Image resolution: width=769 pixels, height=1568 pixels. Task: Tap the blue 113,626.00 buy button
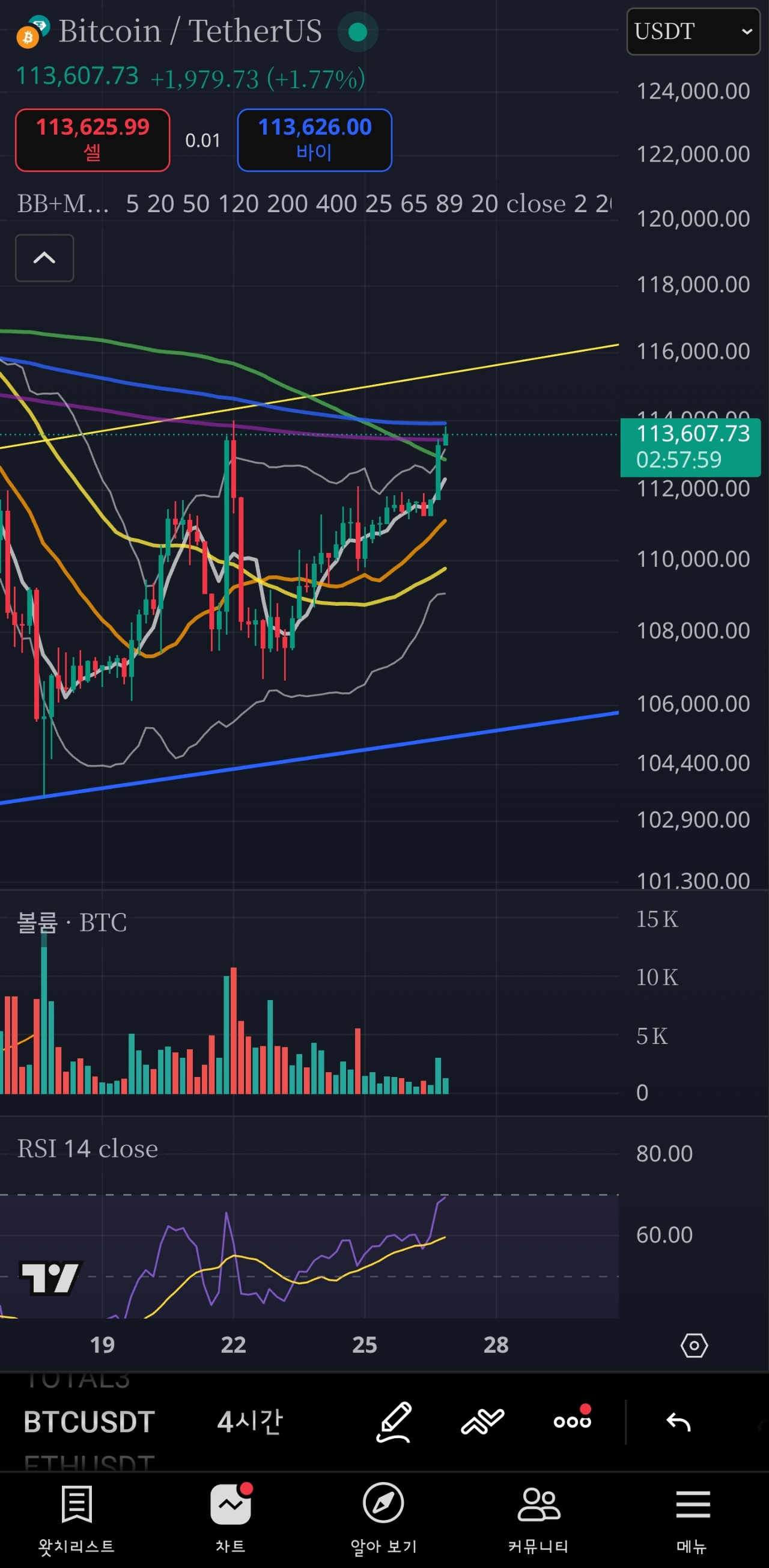pos(315,140)
